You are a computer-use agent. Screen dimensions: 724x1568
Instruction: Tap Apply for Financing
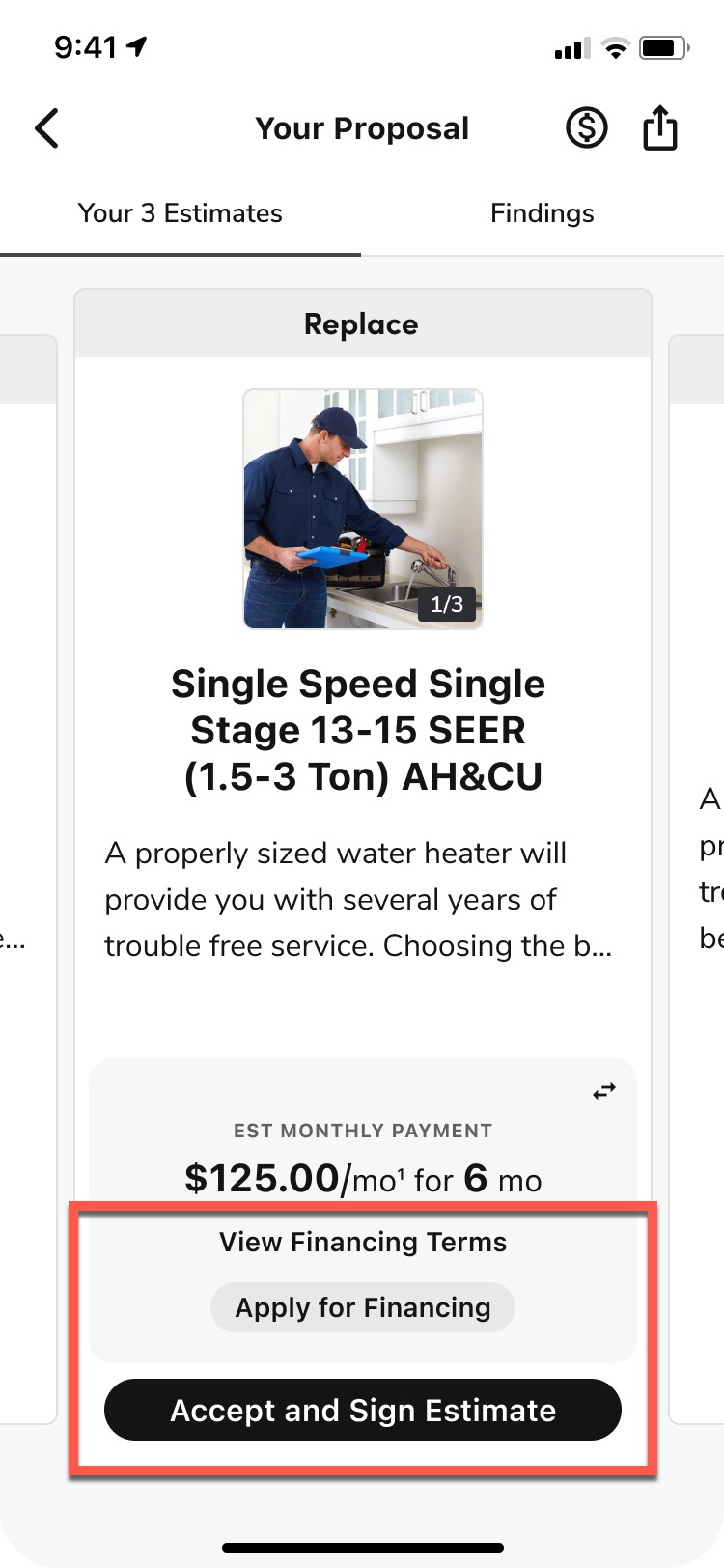(362, 1306)
